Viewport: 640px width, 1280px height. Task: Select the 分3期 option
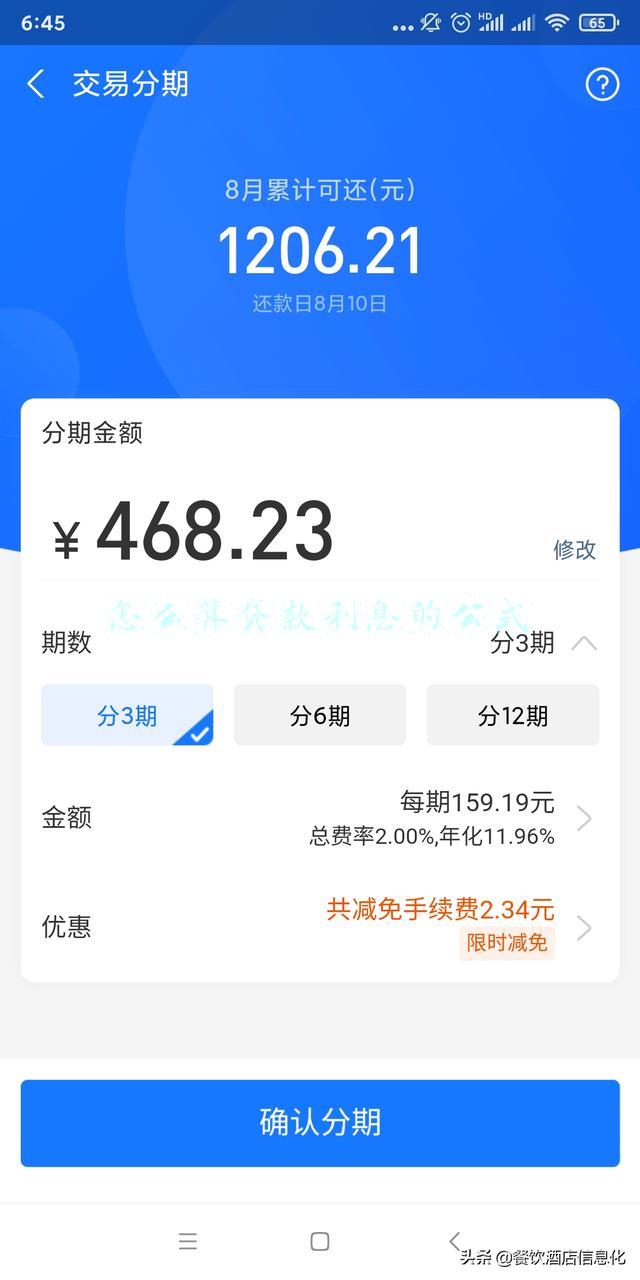click(127, 715)
